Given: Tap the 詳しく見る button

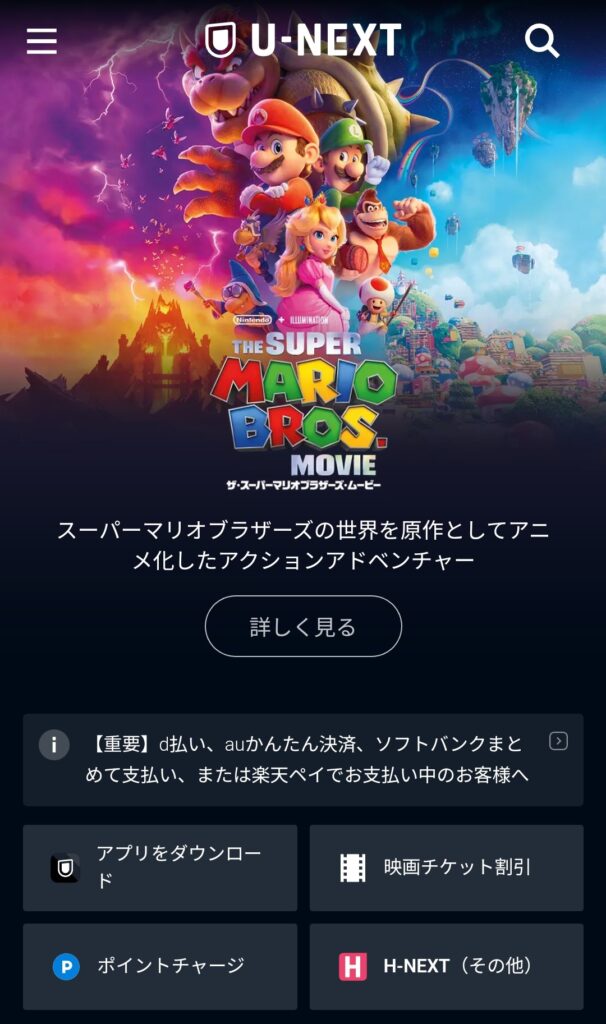Looking at the screenshot, I should [x=303, y=627].
